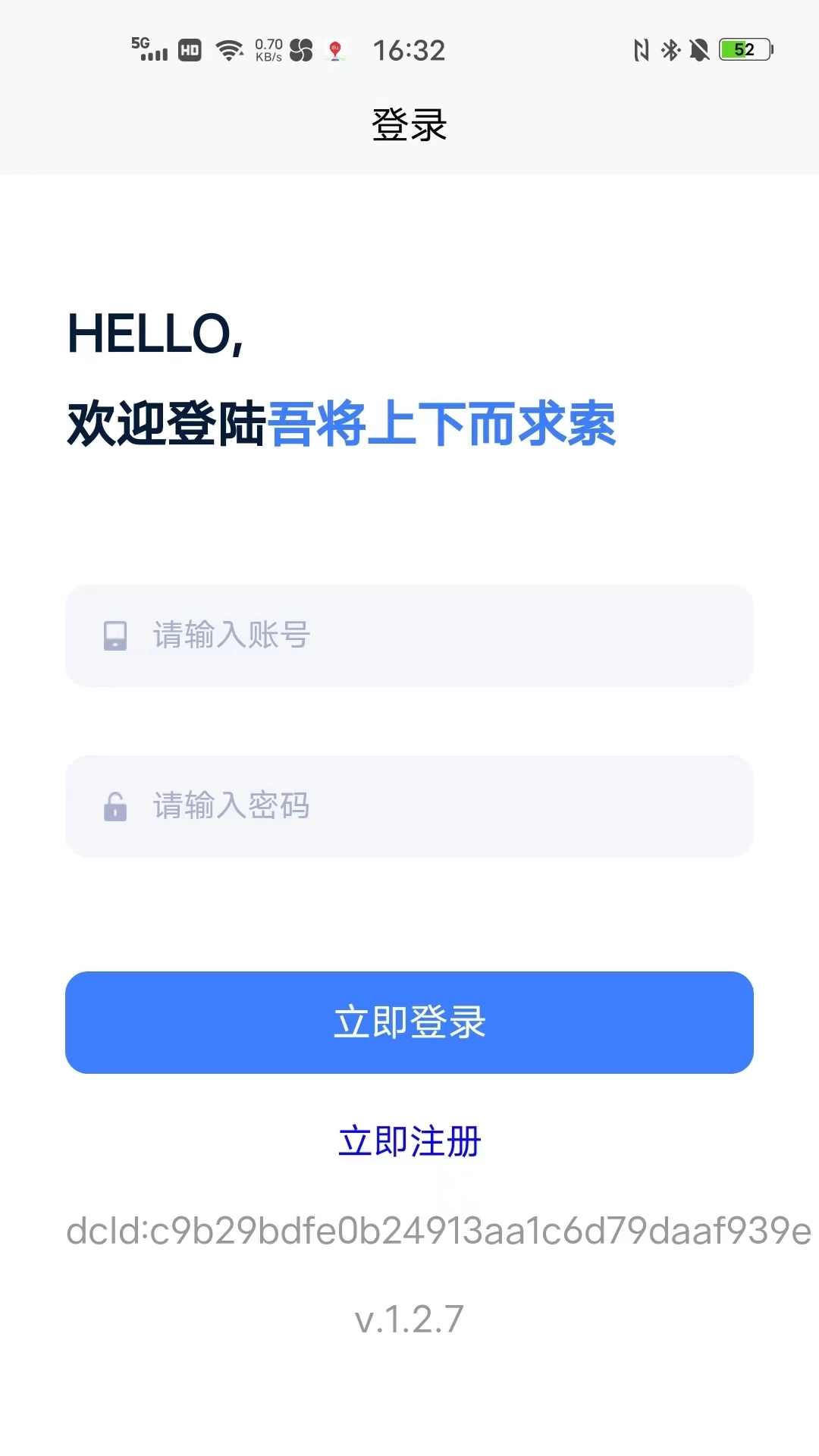Click the v.1.2.7 version label
The width and height of the screenshot is (819, 1456).
(409, 1318)
